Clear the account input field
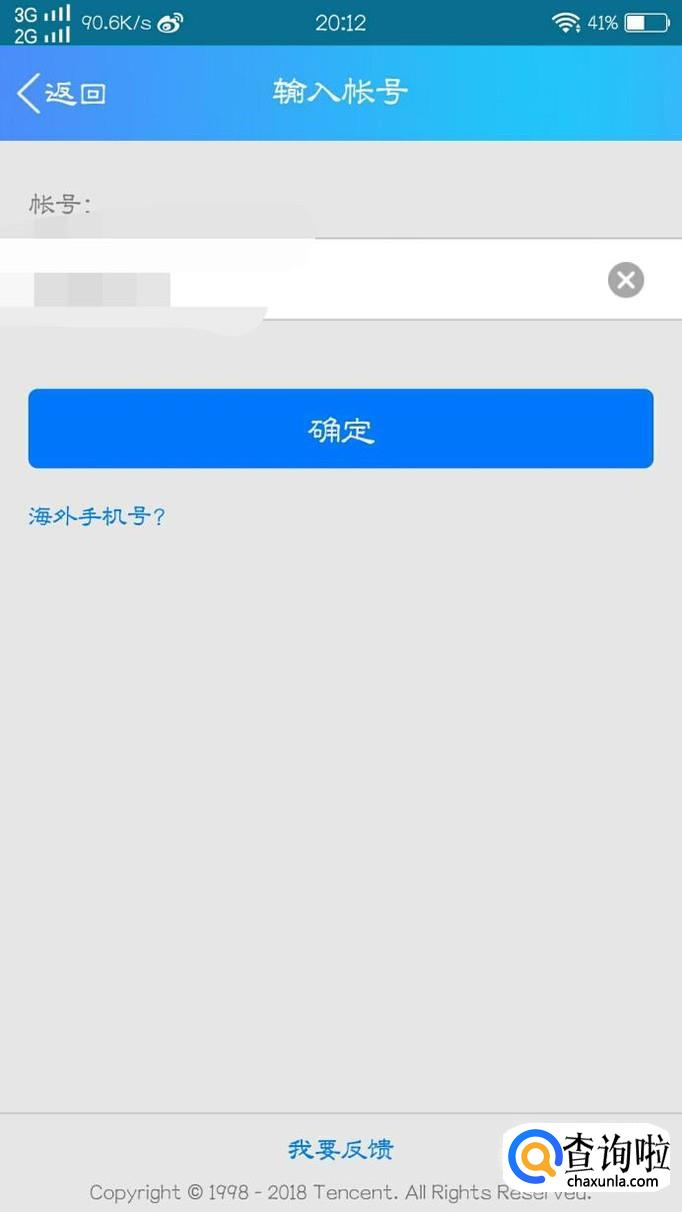The image size is (682, 1212). (626, 280)
